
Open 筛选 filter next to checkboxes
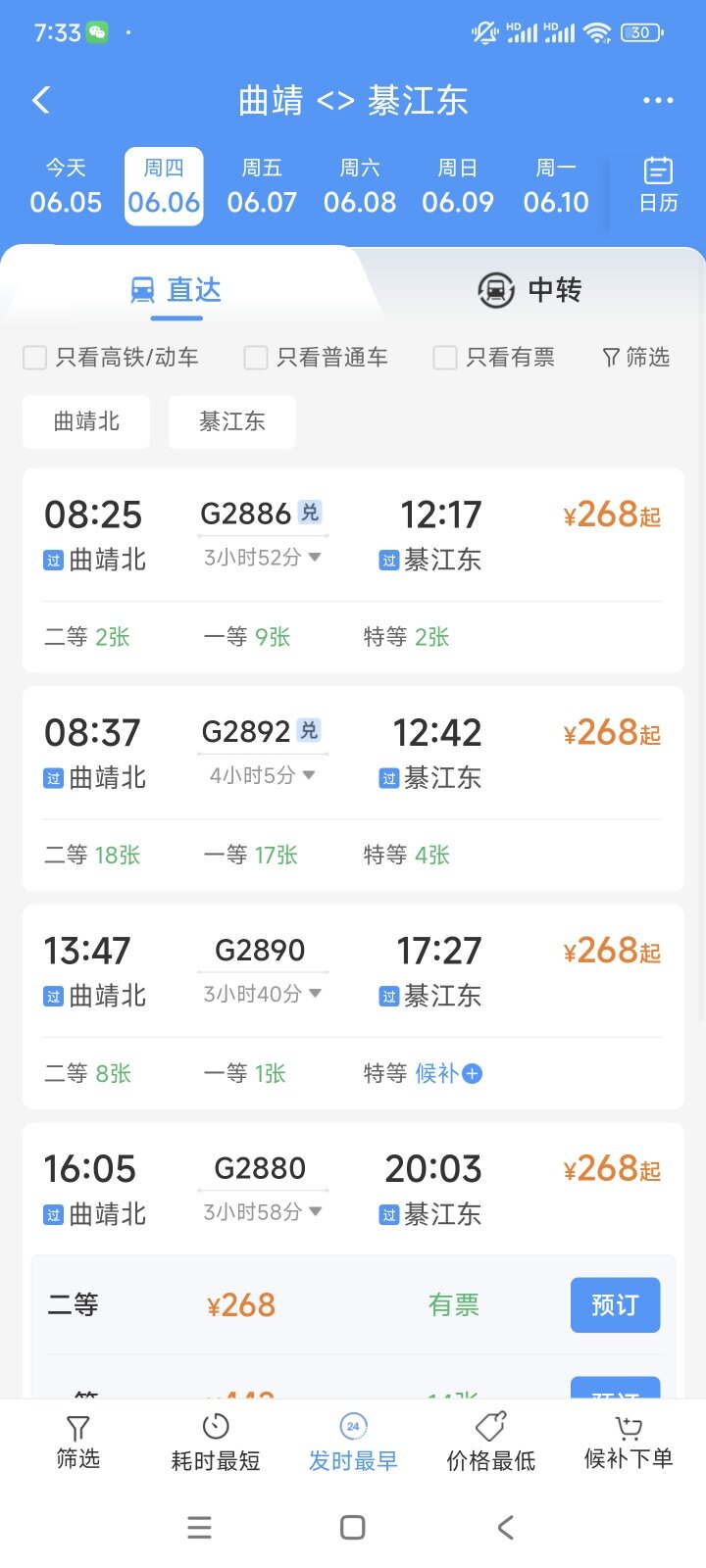pyautogui.click(x=636, y=358)
